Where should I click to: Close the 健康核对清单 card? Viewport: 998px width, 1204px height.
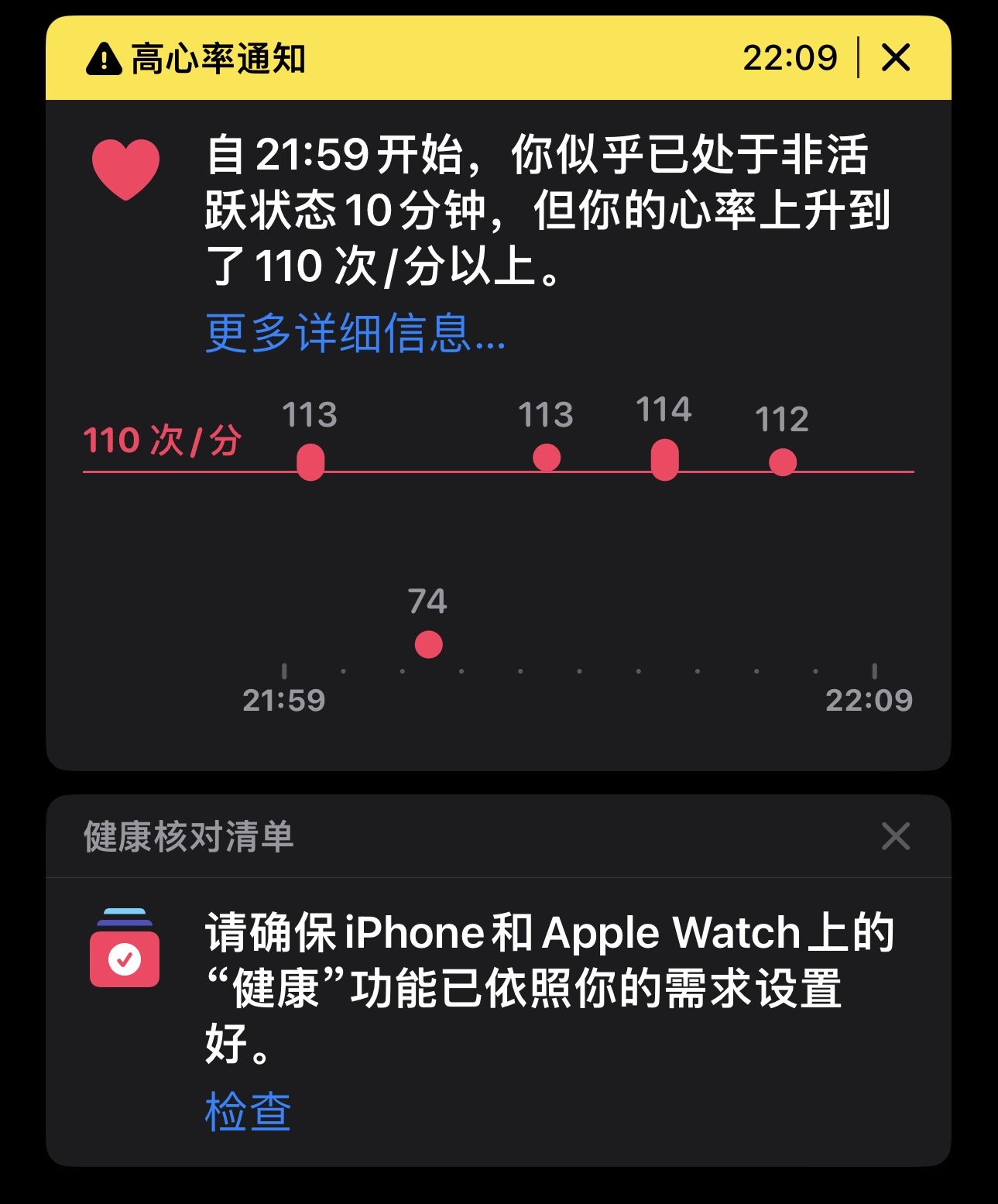895,836
